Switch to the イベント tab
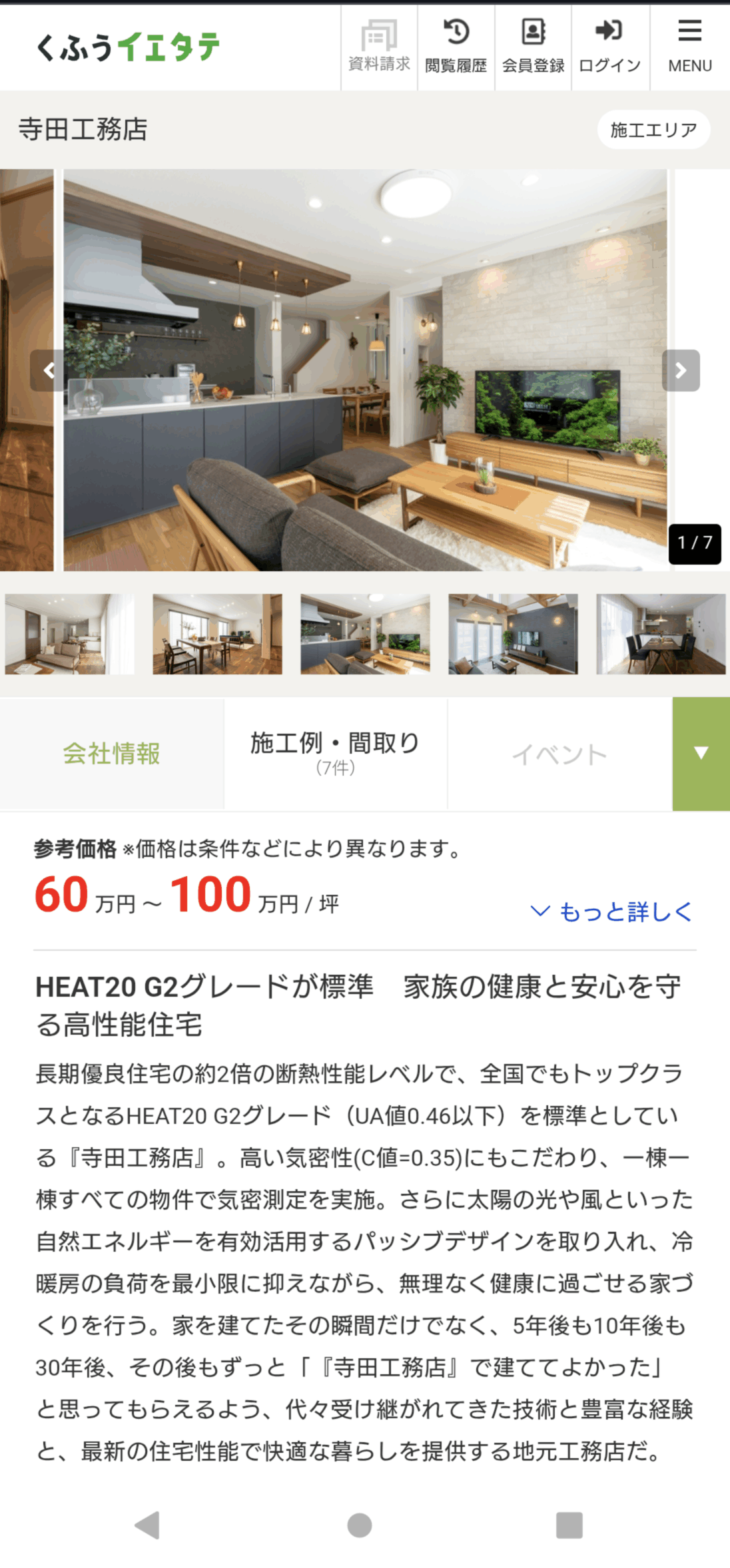Screen dimensions: 730x1568 point(559,754)
